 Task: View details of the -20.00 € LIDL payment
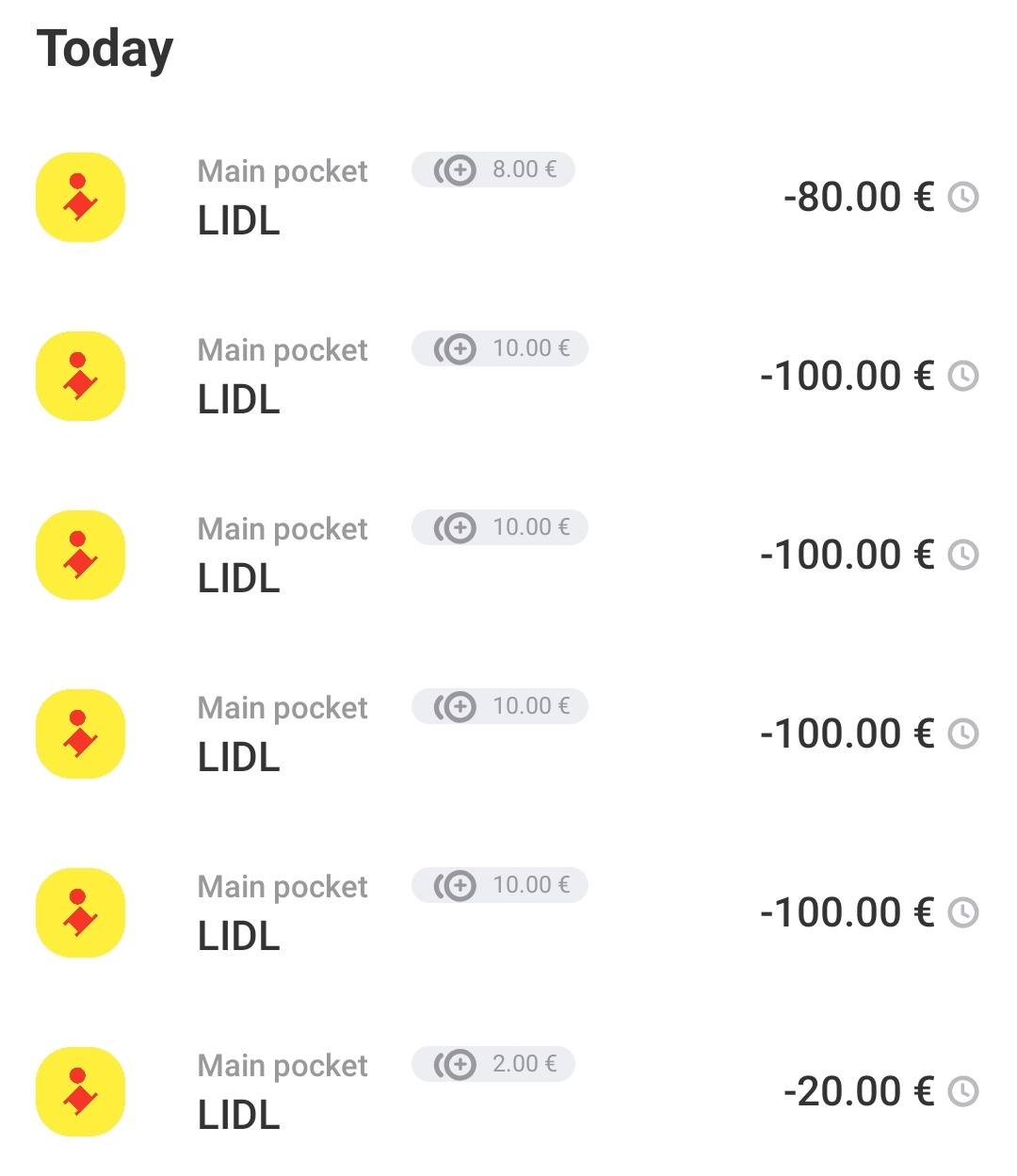click(x=508, y=1091)
